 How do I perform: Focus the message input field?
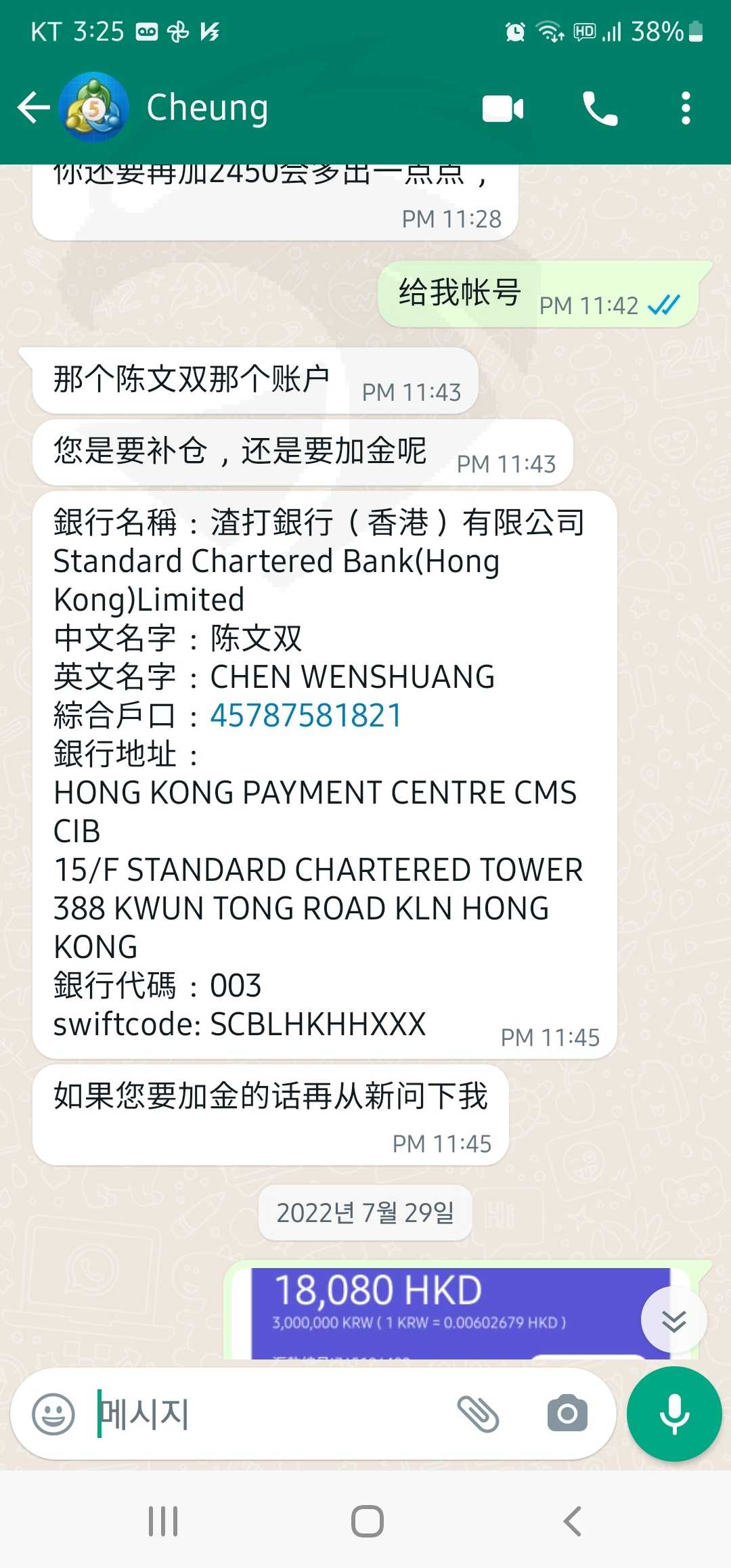[271, 1414]
